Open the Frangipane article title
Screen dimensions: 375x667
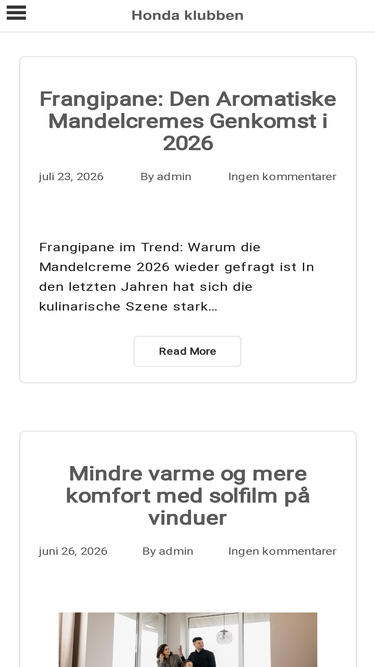tap(188, 121)
